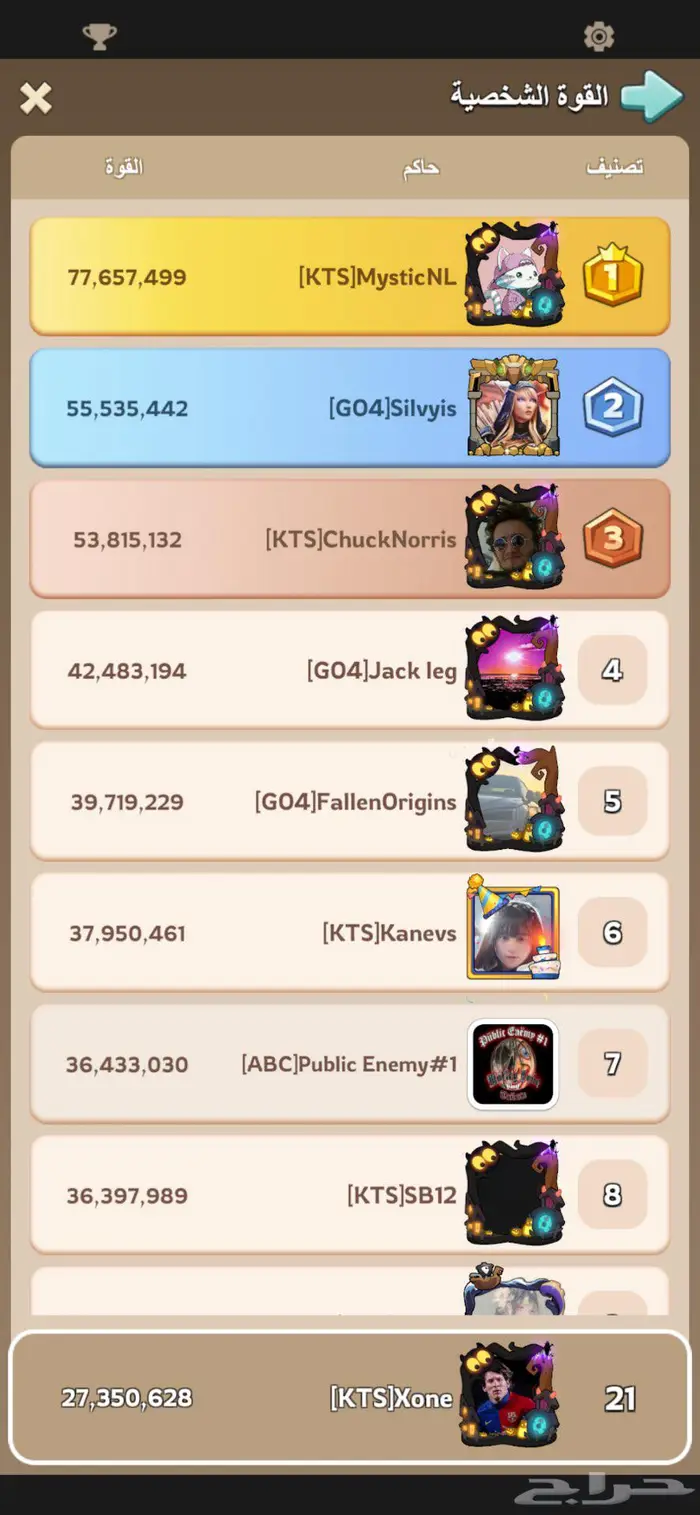Open [GO4]Jack leg player entry
The height and width of the screenshot is (1515, 700).
coord(350,670)
